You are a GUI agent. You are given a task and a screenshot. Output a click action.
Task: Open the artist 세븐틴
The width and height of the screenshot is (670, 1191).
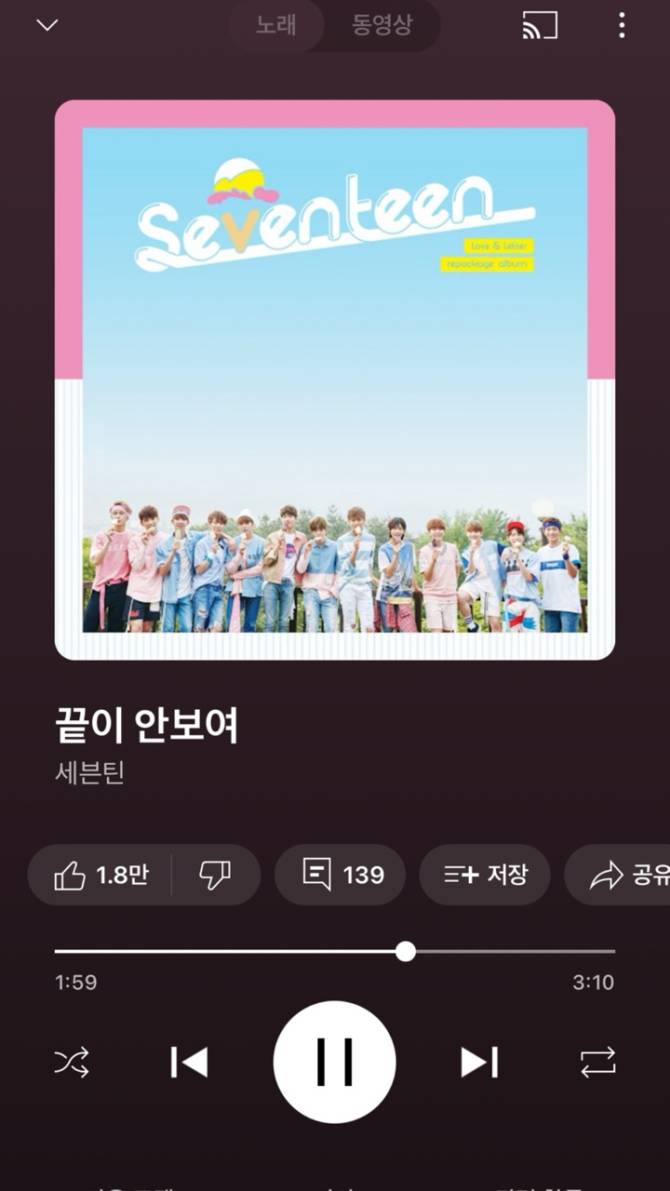(90, 773)
